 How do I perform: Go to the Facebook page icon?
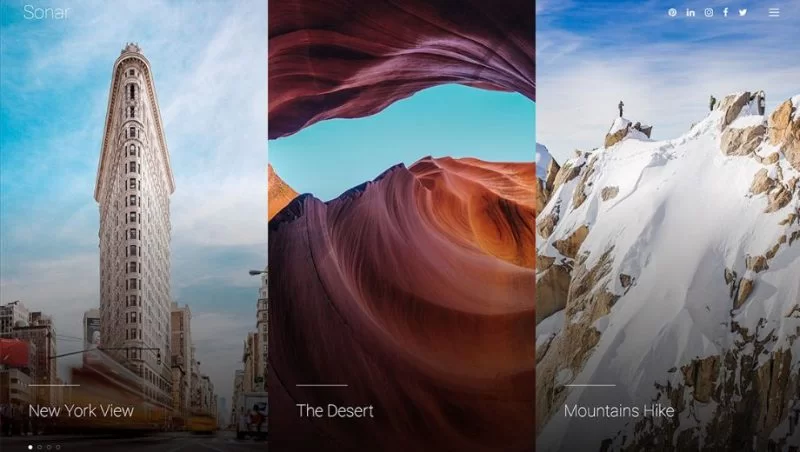point(726,12)
